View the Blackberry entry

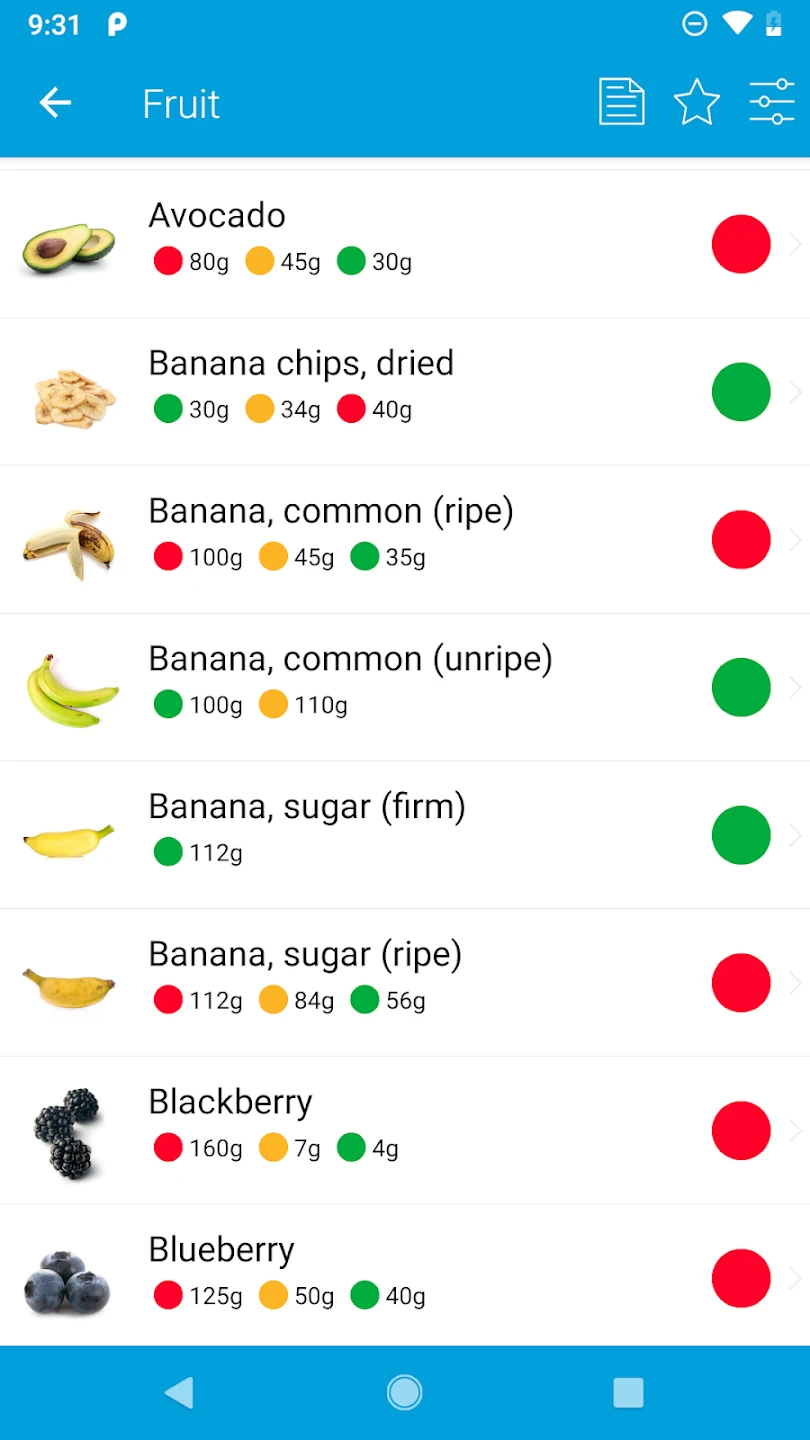[405, 1131]
